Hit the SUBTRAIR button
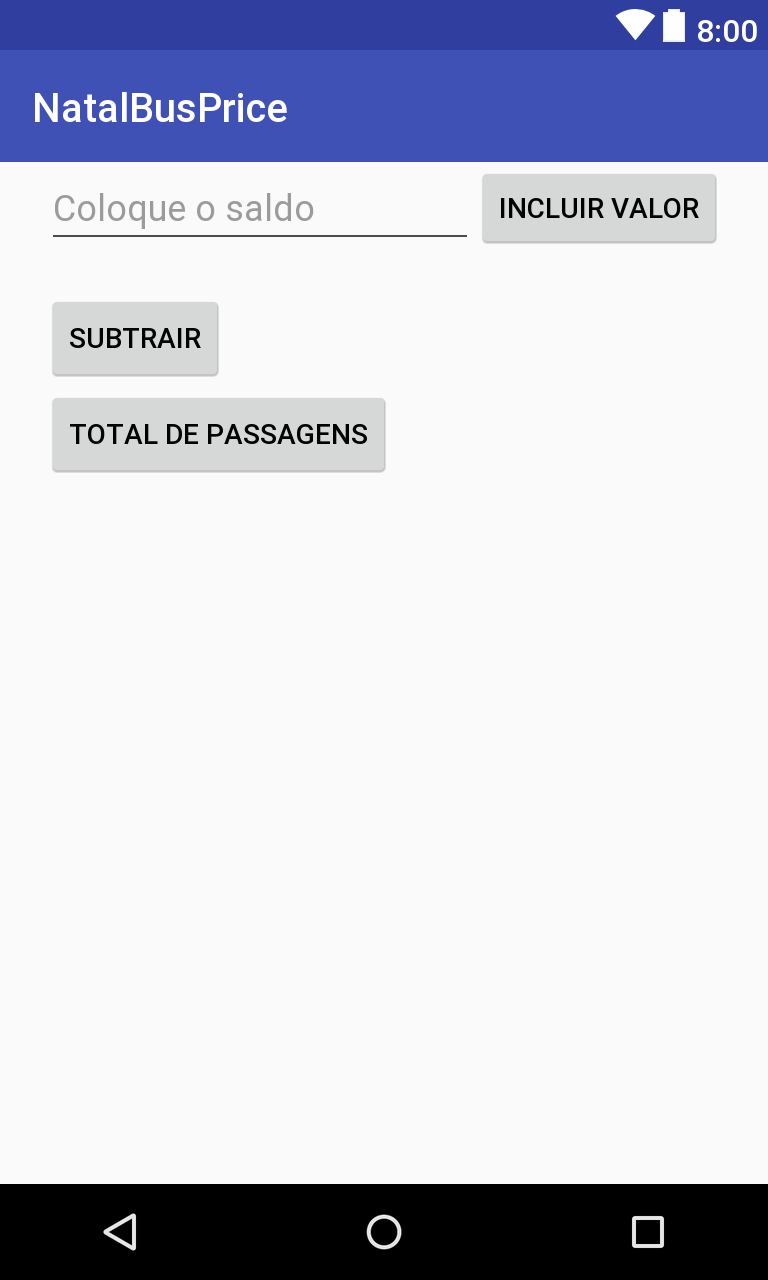768x1280 pixels. tap(135, 338)
